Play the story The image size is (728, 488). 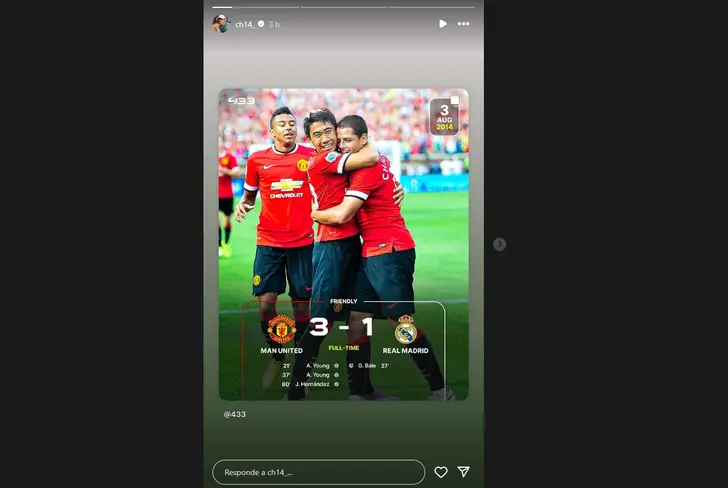coord(443,23)
